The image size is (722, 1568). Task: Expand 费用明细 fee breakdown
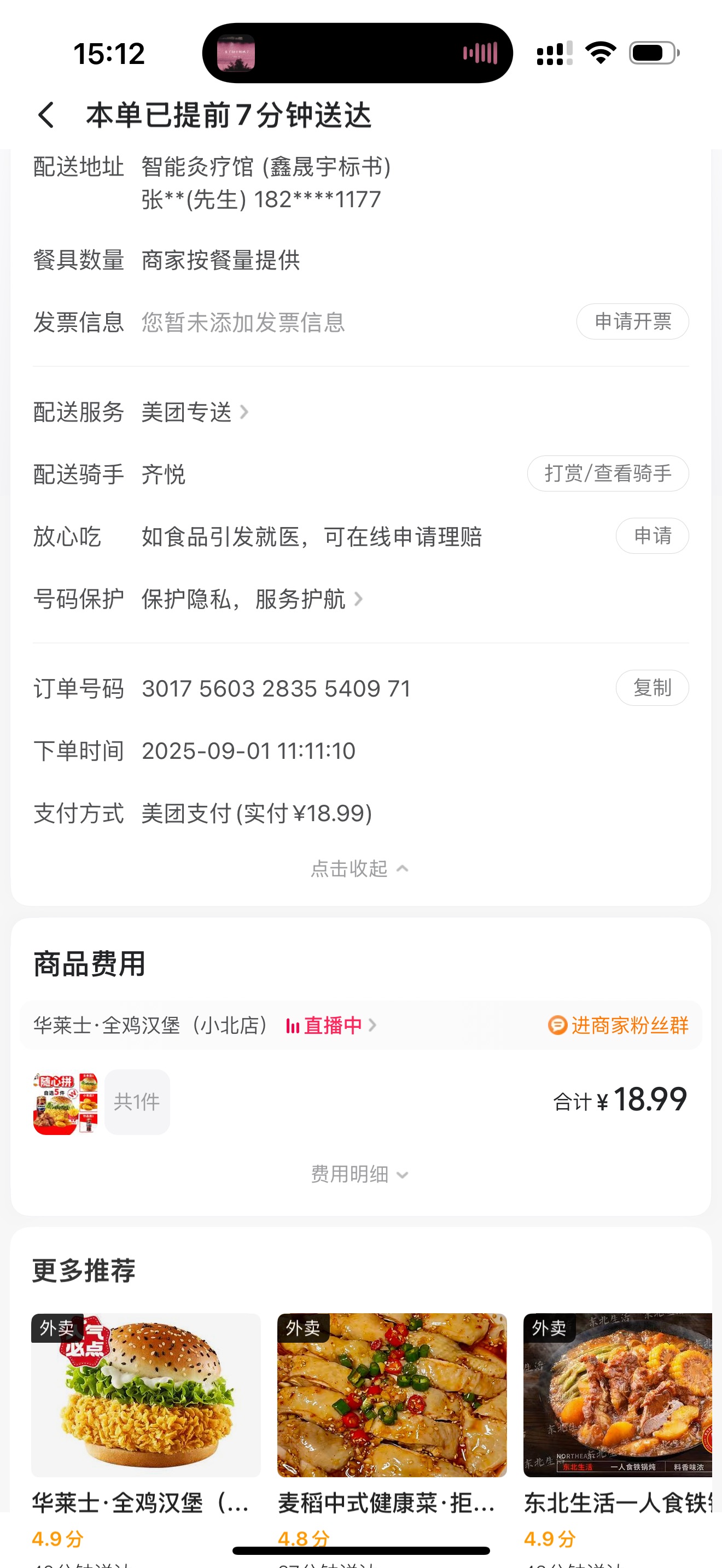pos(359,1174)
